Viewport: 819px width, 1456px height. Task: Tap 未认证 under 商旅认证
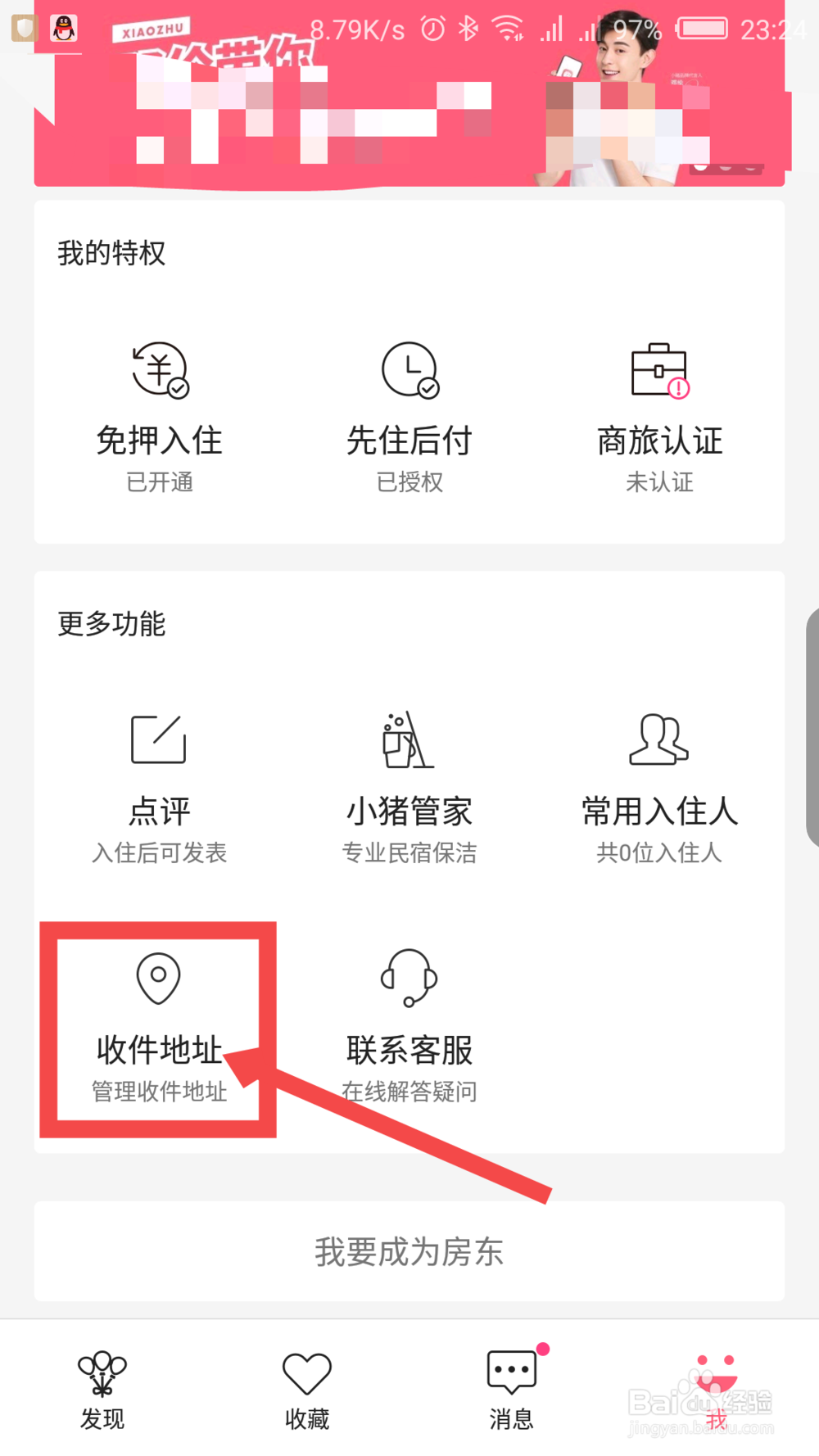[658, 482]
